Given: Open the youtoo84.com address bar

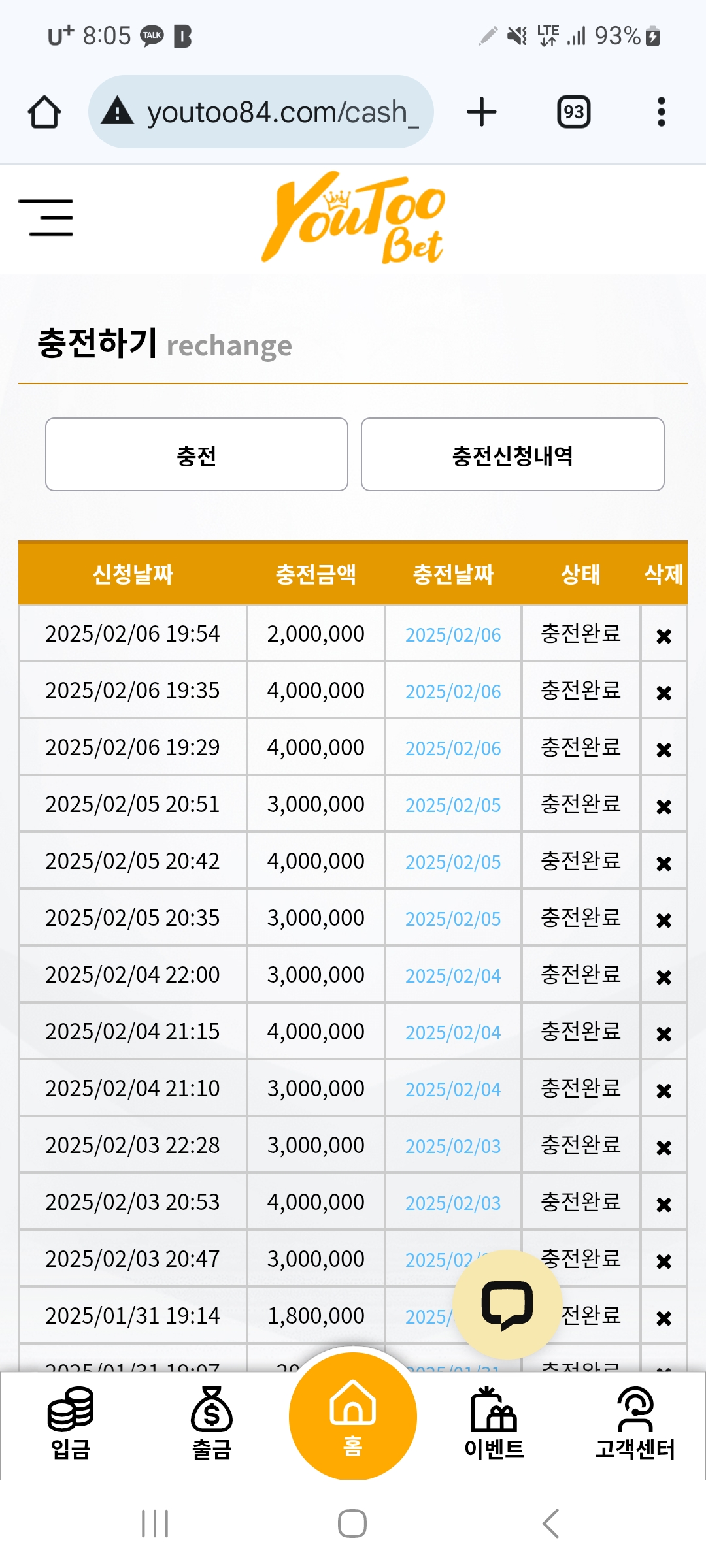Looking at the screenshot, I should click(261, 112).
